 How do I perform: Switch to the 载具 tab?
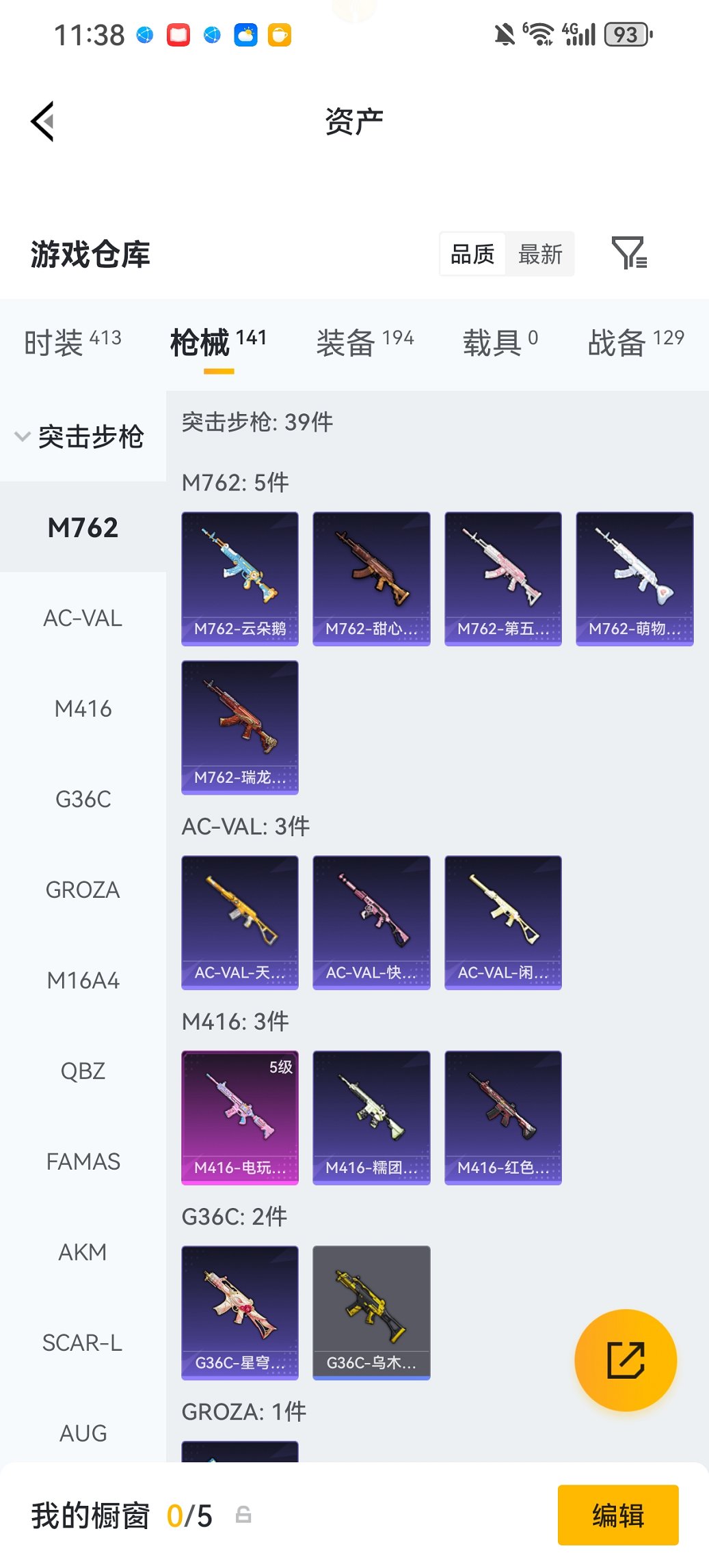[x=500, y=342]
